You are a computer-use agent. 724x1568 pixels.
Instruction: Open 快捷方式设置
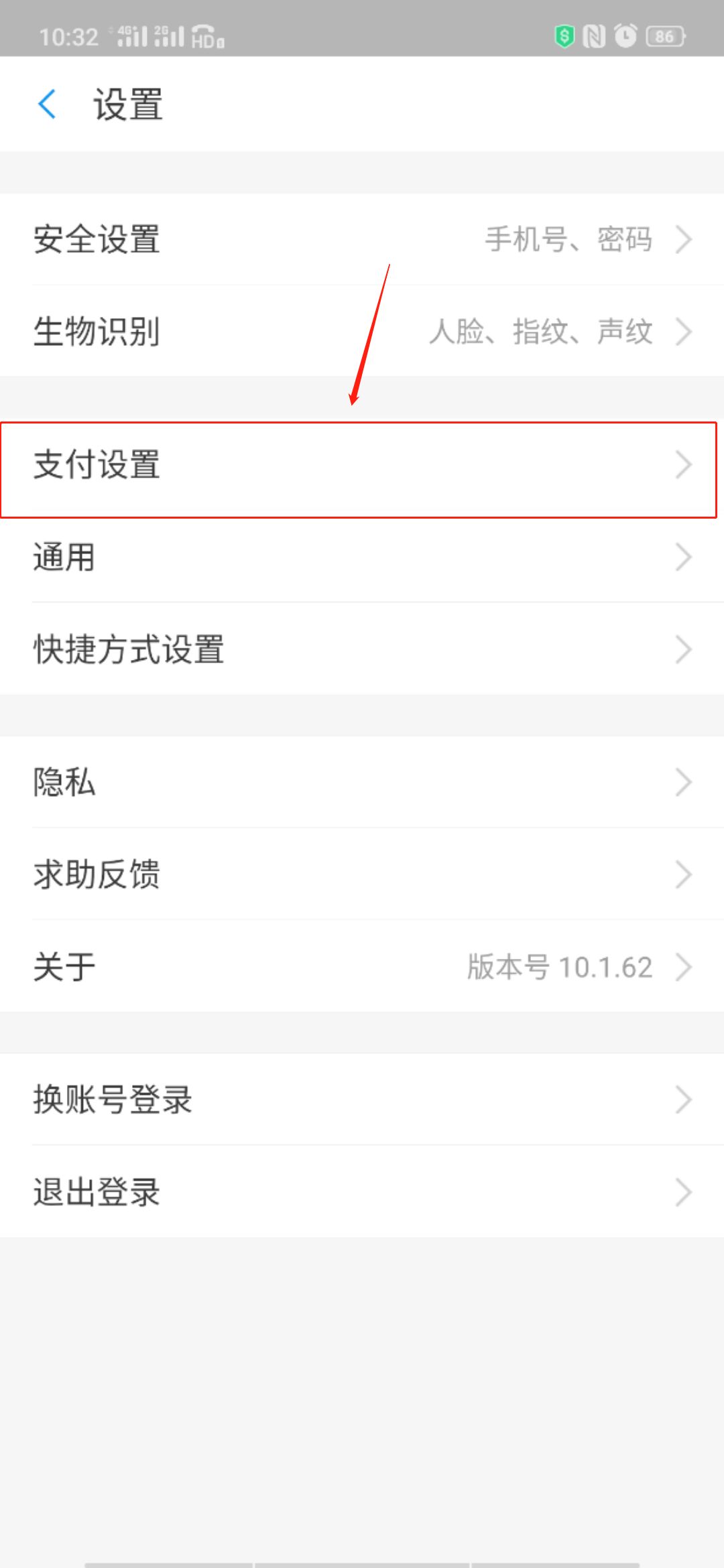tap(362, 649)
